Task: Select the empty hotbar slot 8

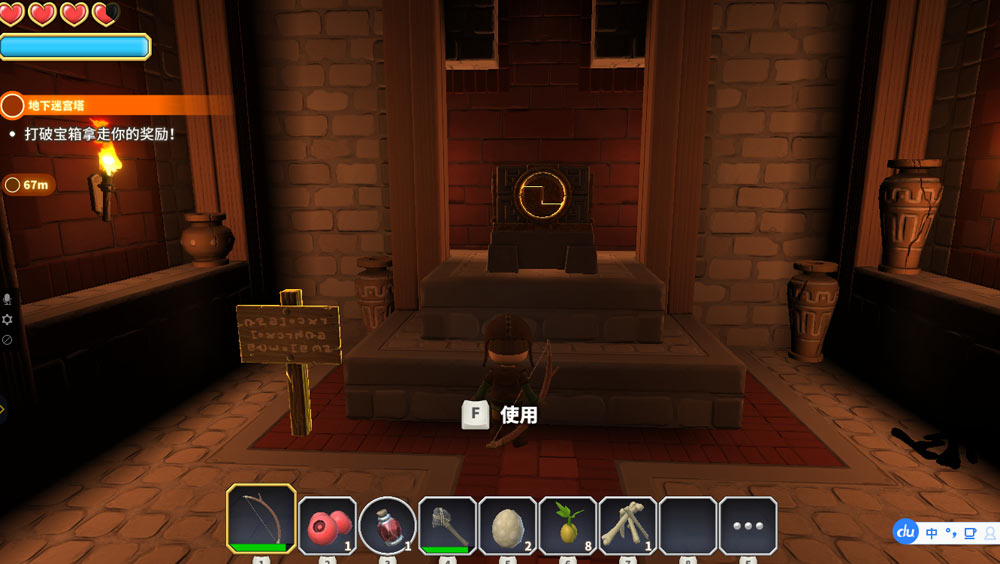Action: [688, 525]
